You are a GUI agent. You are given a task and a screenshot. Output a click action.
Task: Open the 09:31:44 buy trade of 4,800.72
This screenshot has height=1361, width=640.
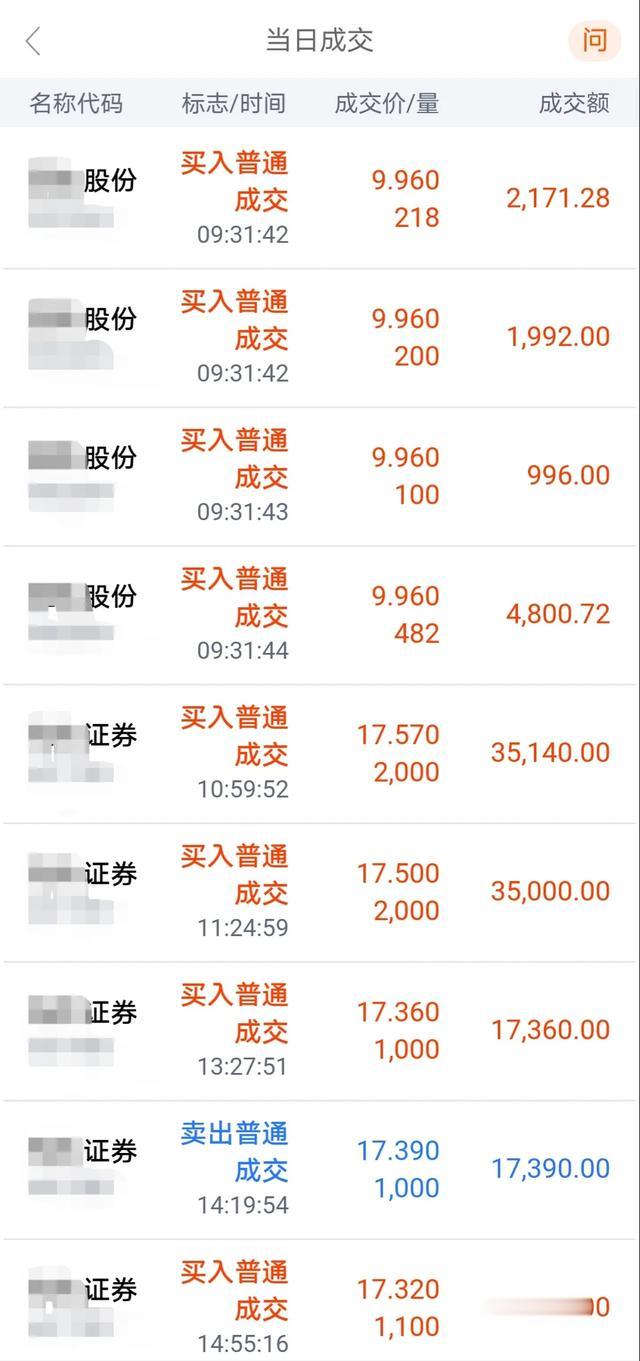pos(320,616)
